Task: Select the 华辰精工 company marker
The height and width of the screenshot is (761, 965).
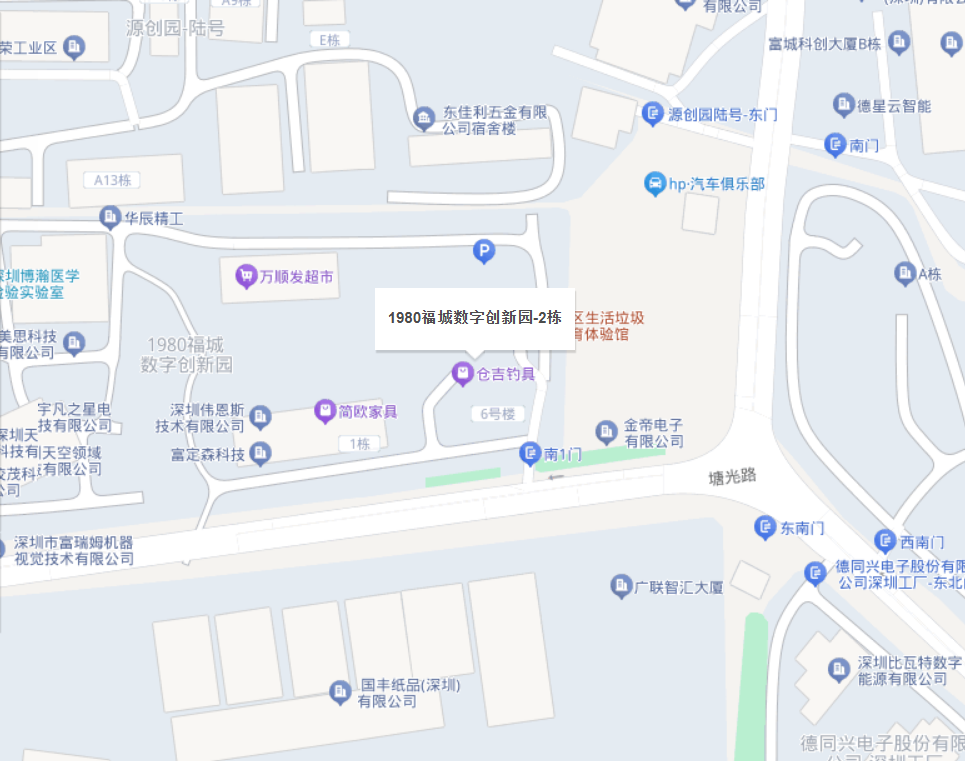Action: (x=110, y=217)
